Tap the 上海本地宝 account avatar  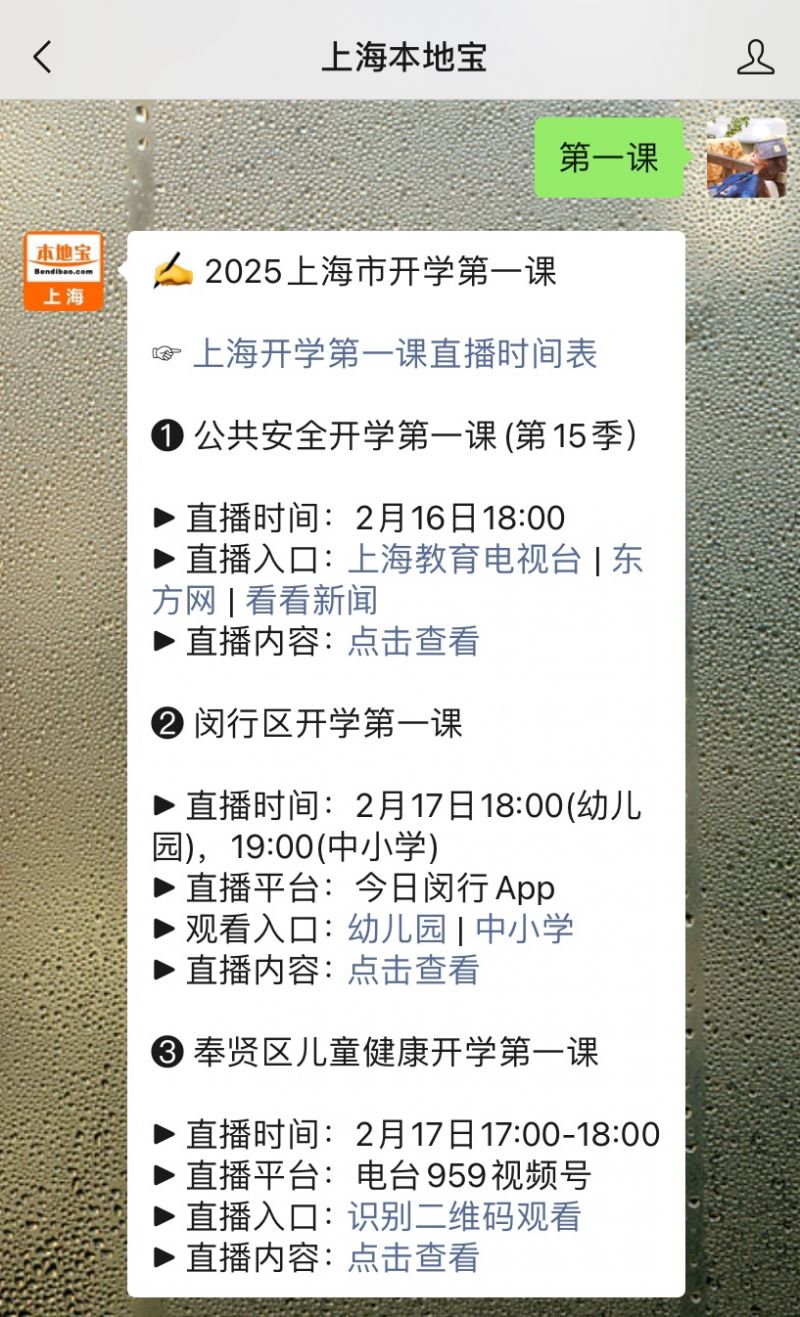pyautogui.click(x=64, y=272)
